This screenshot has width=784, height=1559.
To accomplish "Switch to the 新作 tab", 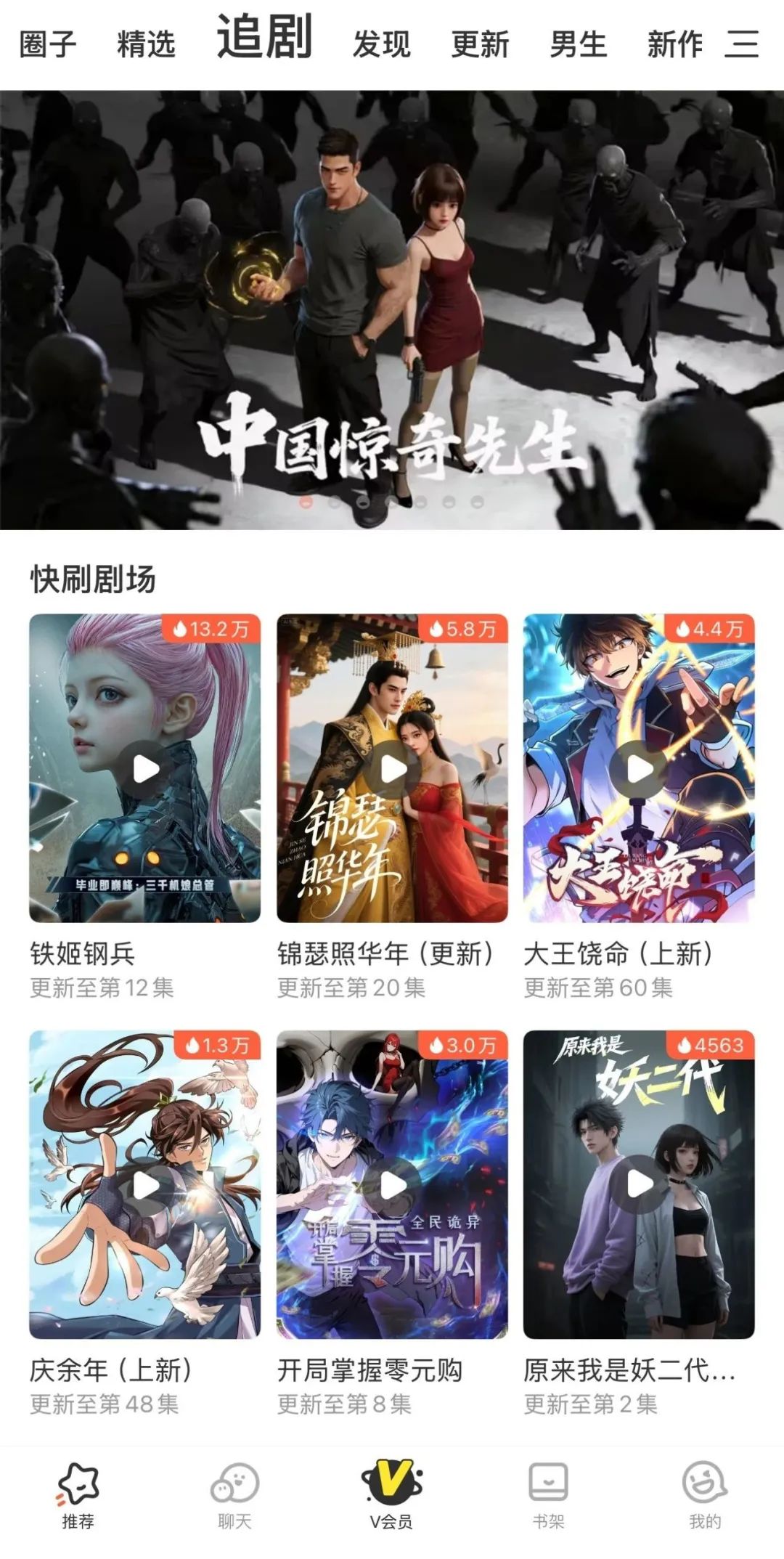I will click(675, 44).
